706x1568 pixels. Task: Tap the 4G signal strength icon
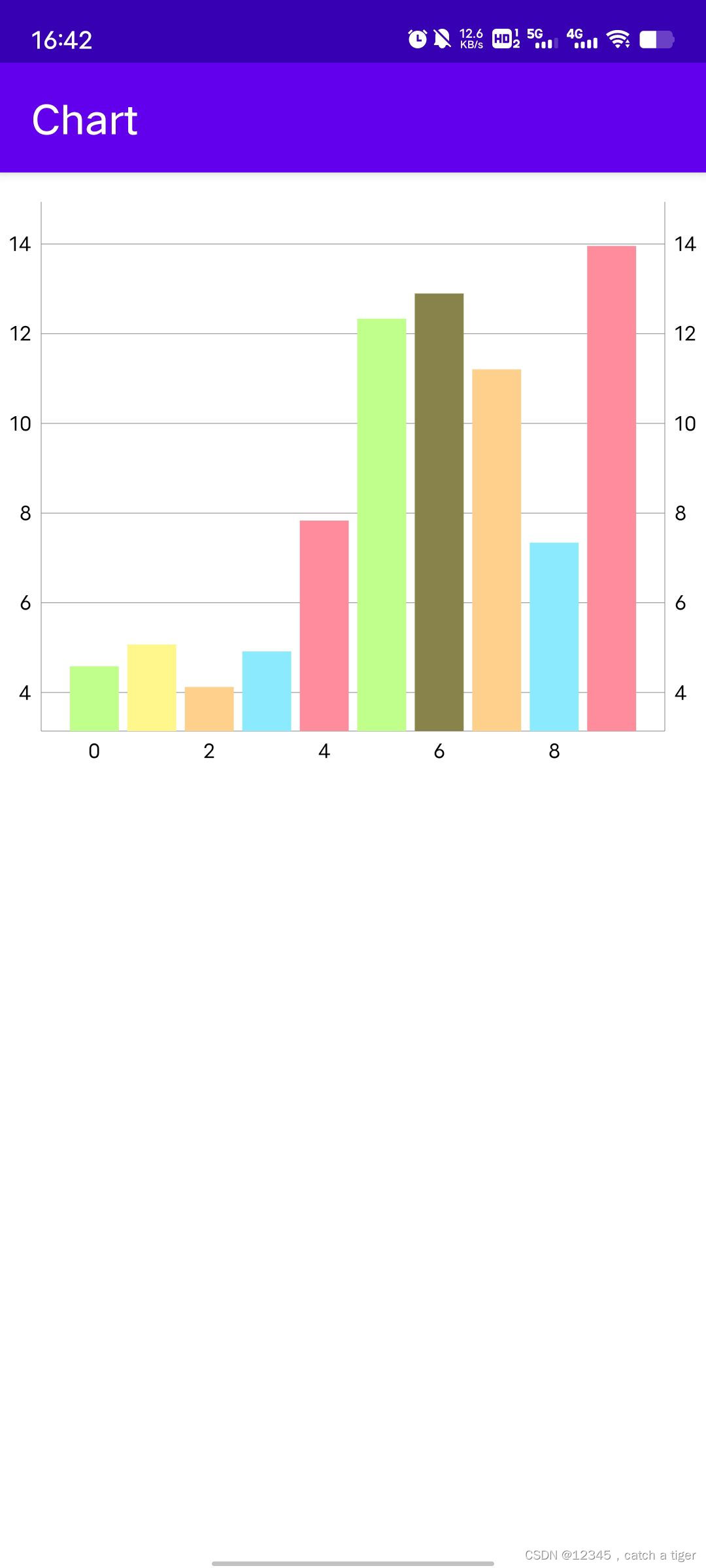click(x=581, y=39)
